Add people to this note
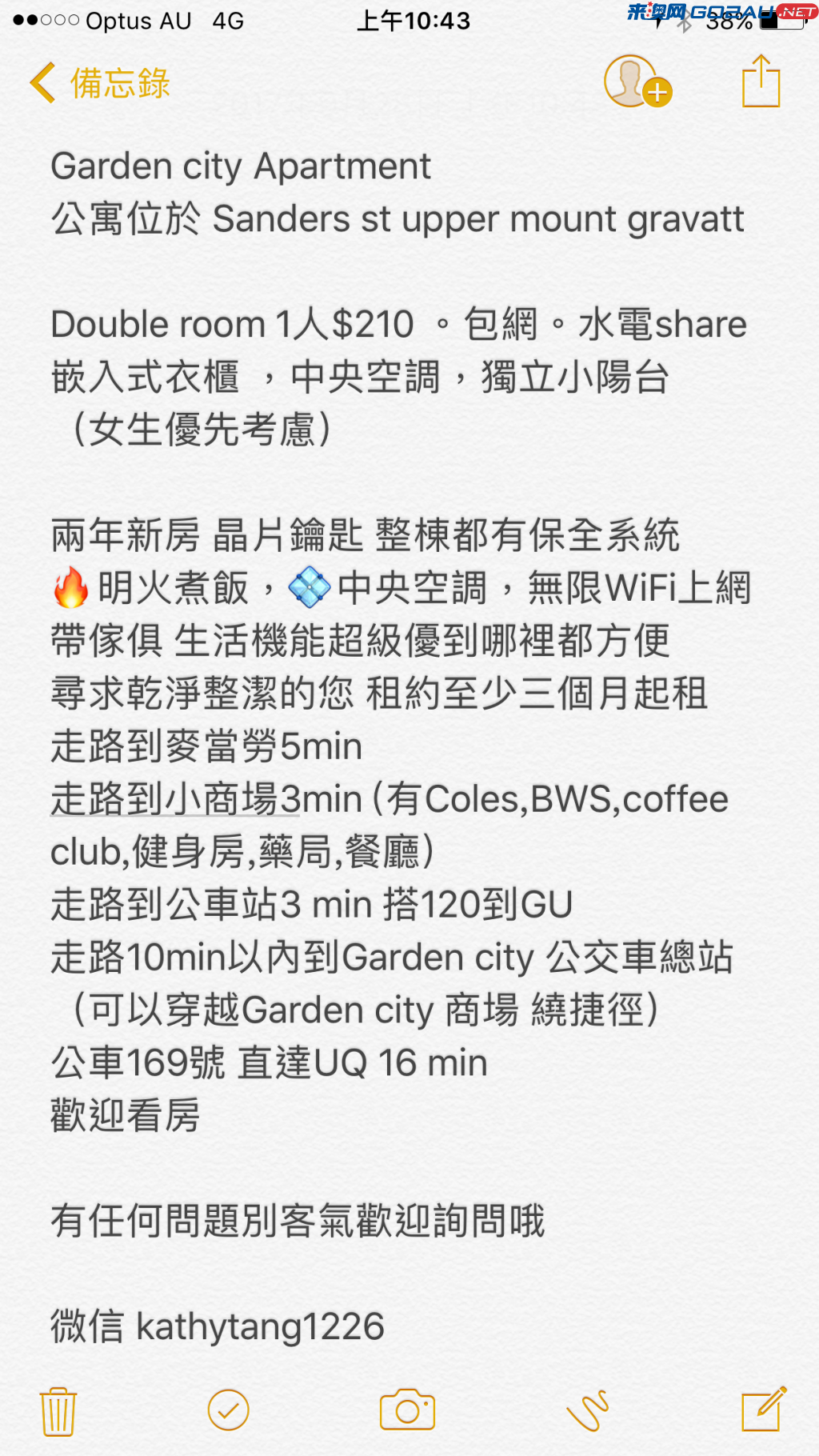The image size is (819, 1456). pos(637,82)
